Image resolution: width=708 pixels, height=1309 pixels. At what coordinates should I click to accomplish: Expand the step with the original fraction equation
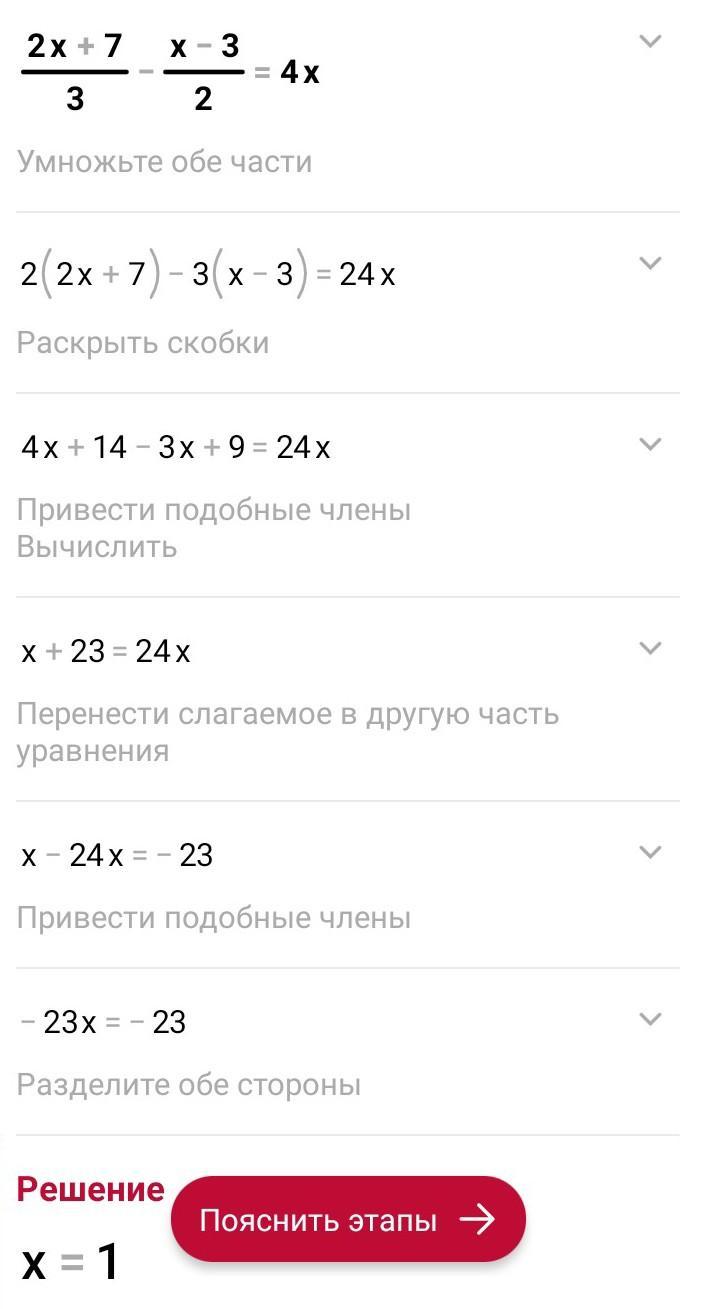pyautogui.click(x=650, y=41)
